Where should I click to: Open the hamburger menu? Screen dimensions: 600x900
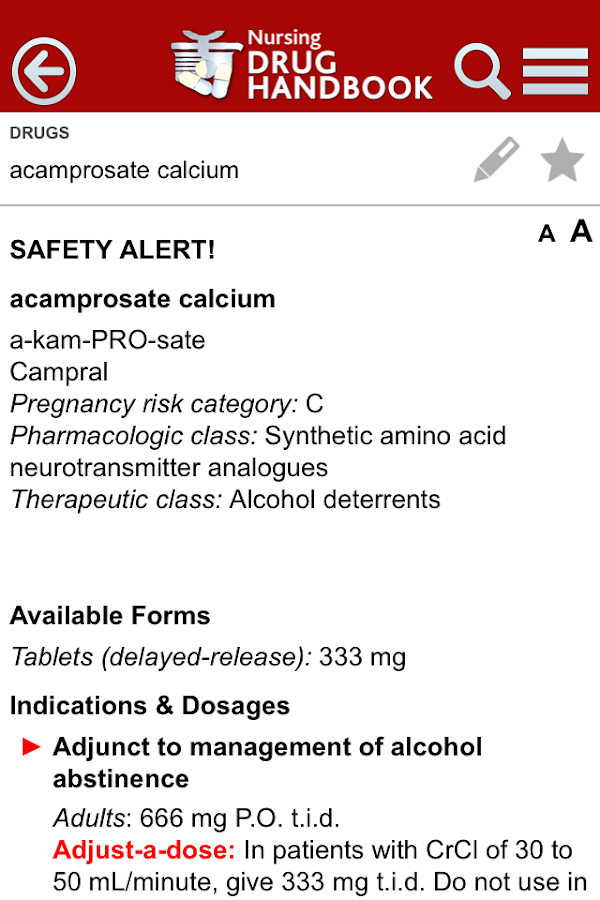point(555,71)
